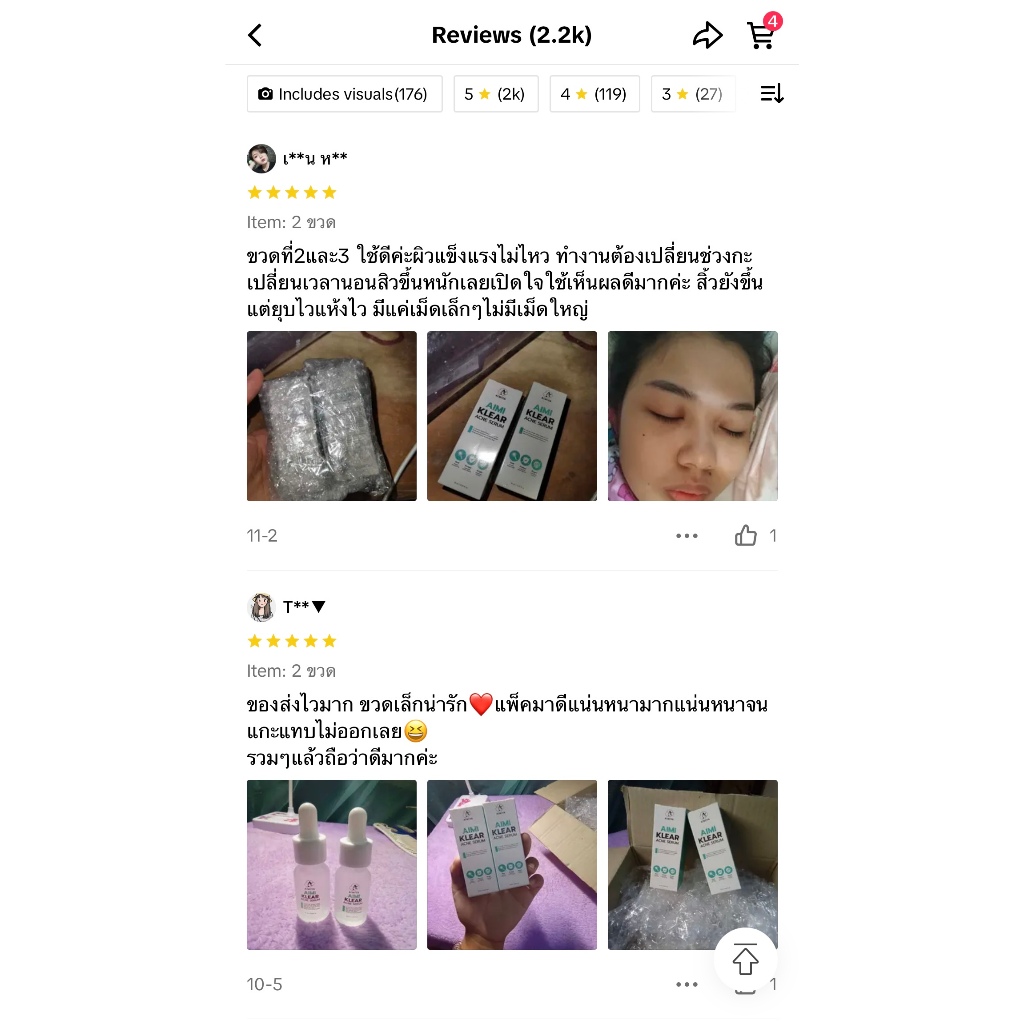View the face selfie photo in first review
This screenshot has height=1024, width=1024.
click(x=692, y=416)
